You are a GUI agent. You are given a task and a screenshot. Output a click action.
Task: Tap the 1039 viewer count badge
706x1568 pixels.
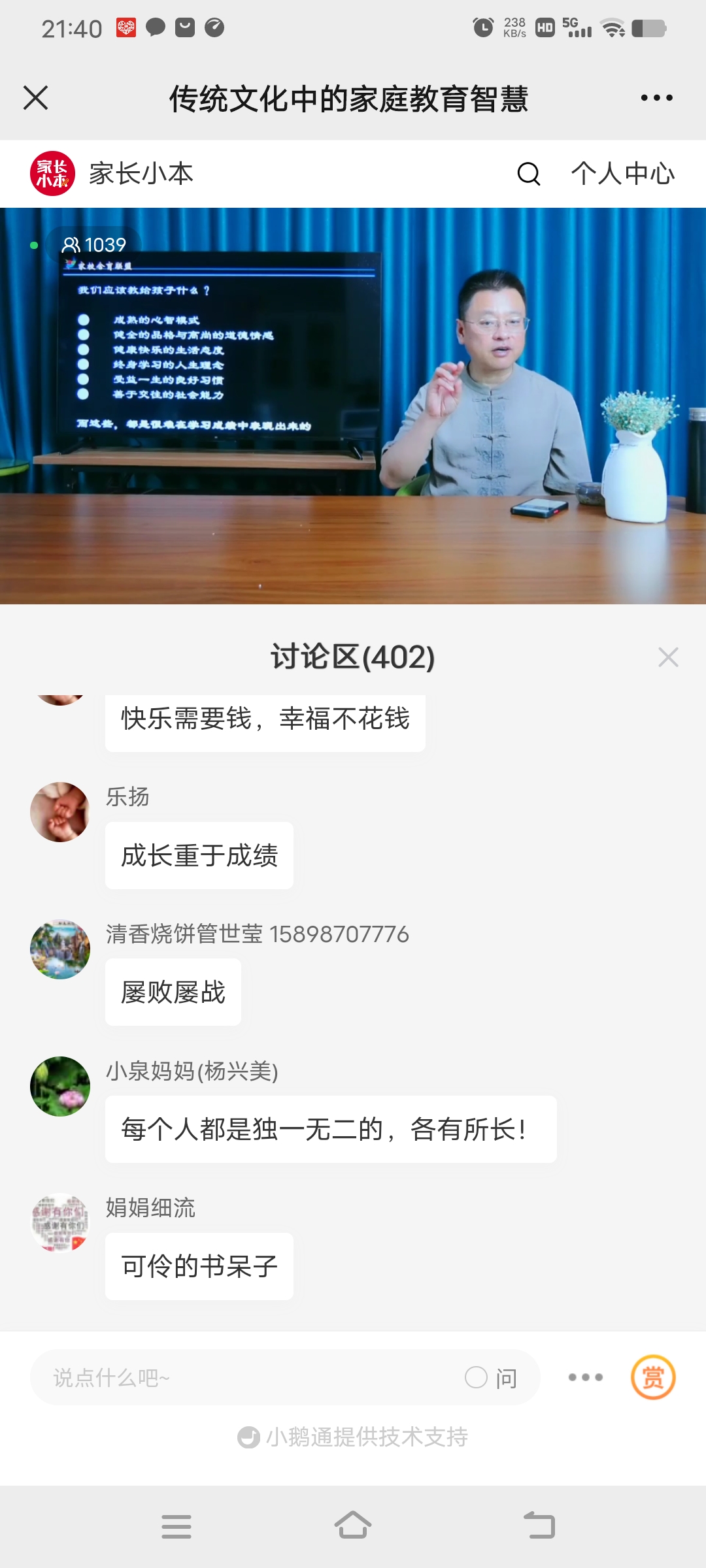pyautogui.click(x=93, y=244)
